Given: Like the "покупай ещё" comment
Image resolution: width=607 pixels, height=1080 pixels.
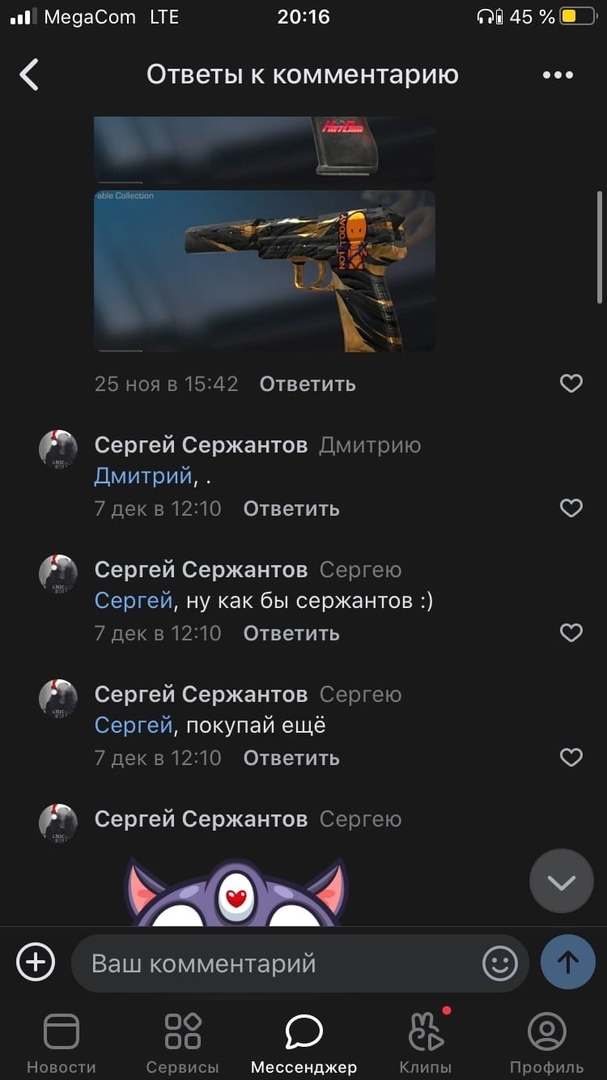Looking at the screenshot, I should tap(571, 758).
